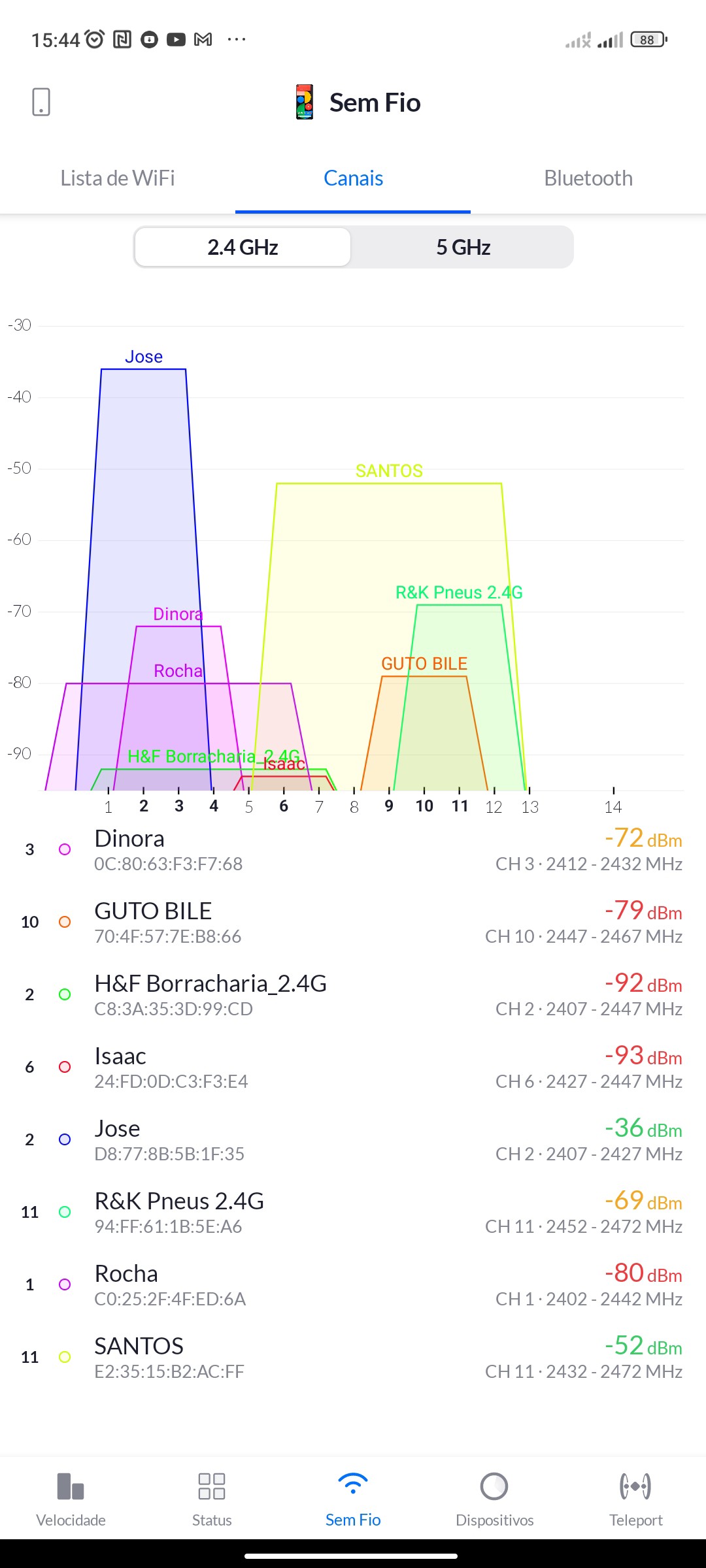The image size is (706, 1568).
Task: Open the device icon in the header
Action: tap(41, 103)
